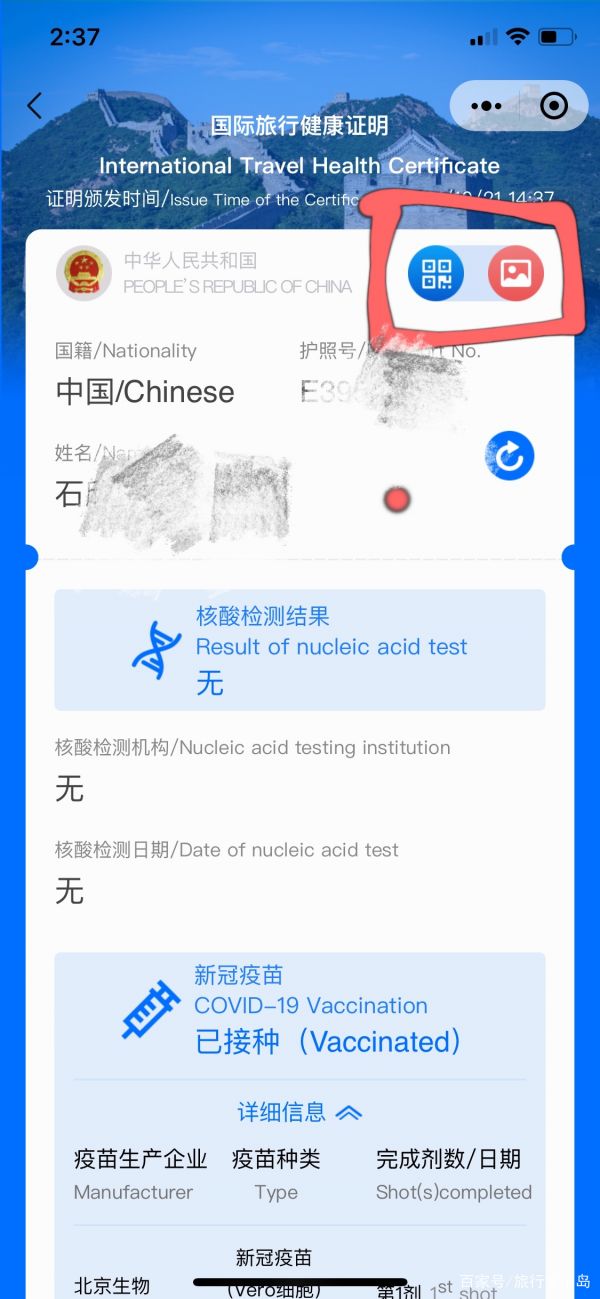Viewport: 600px width, 1299px height.
Task: Go back with the top-left arrow
Action: pyautogui.click(x=35, y=106)
